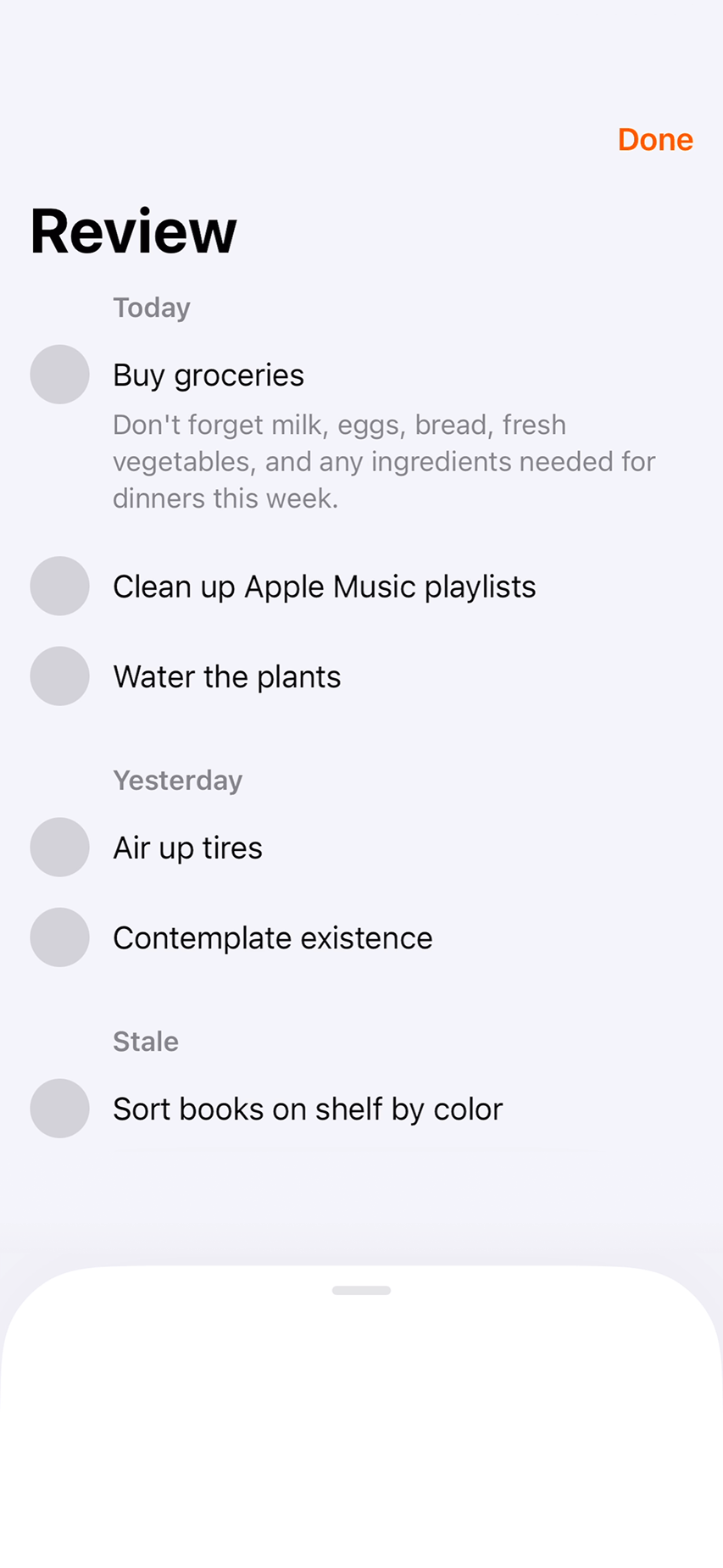Tick the Air up tires circle
Screen dimensions: 723x1568
tap(60, 848)
